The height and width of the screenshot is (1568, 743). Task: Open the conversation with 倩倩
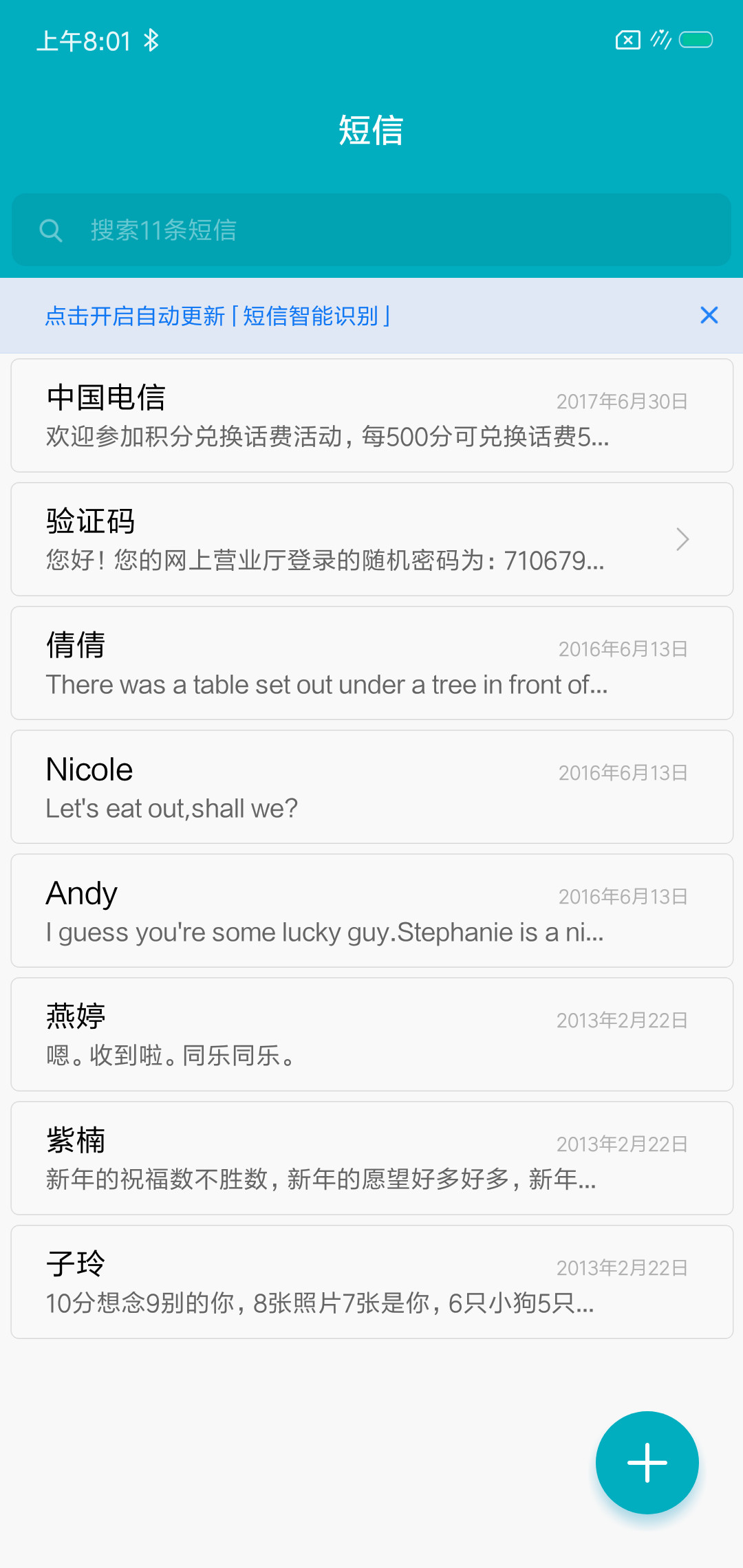point(371,663)
